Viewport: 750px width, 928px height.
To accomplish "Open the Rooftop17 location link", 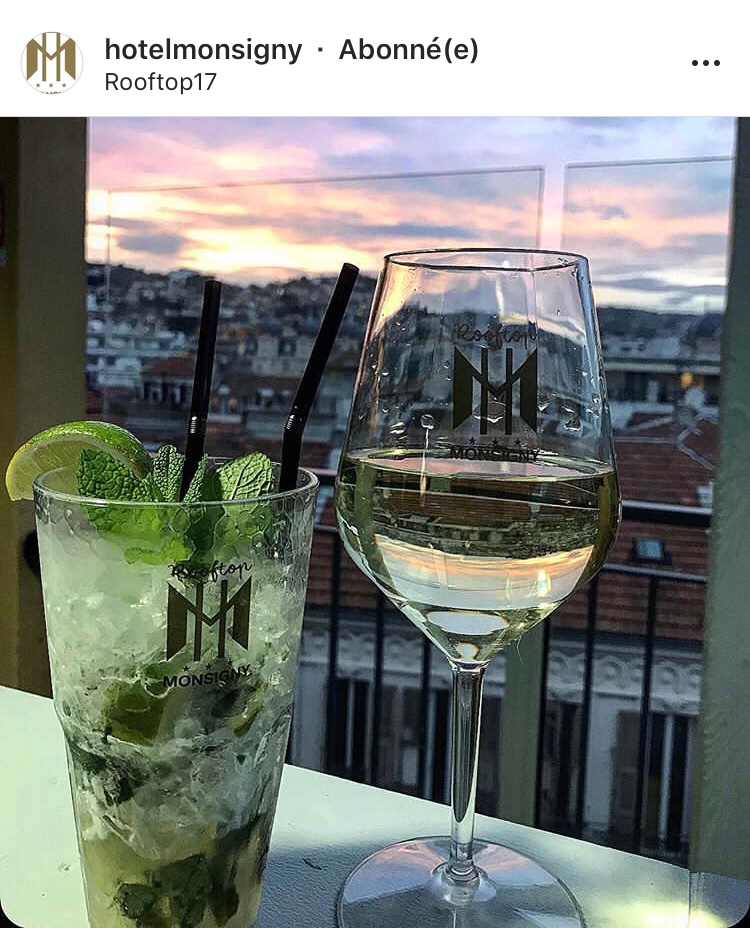I will click(x=160, y=82).
